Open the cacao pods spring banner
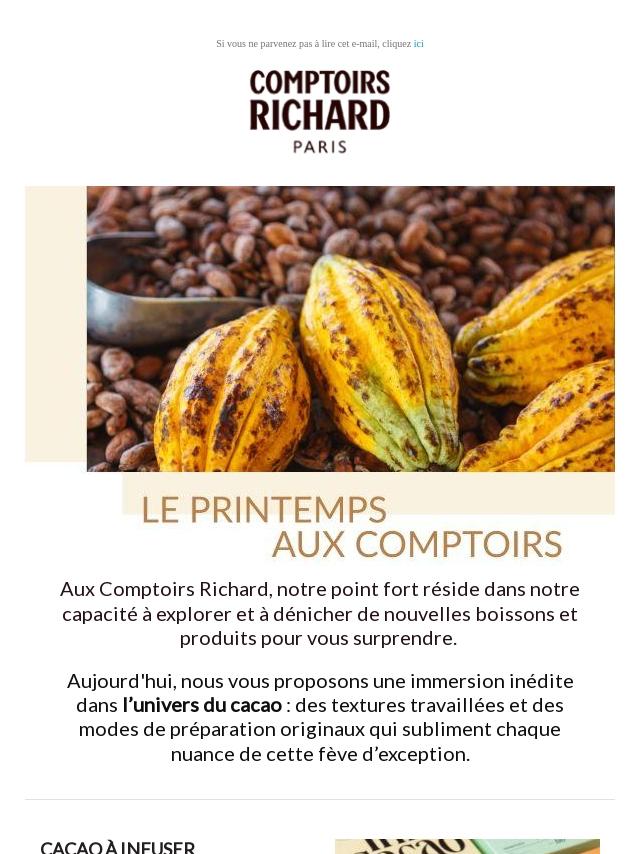Screen dimensions: 640x854 click(350, 330)
